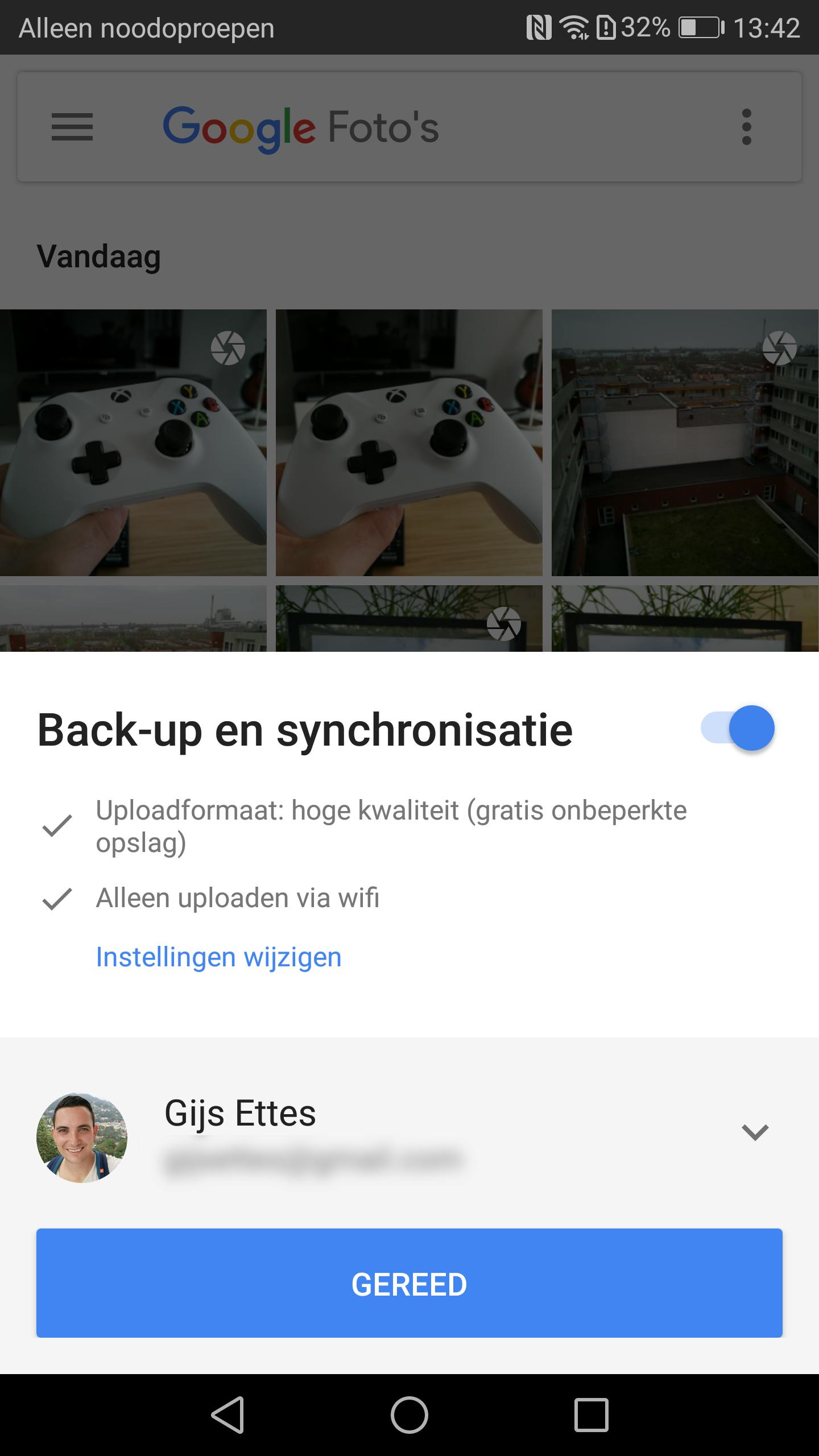Turn off the Back-up en synchronisatie switch

738,729
